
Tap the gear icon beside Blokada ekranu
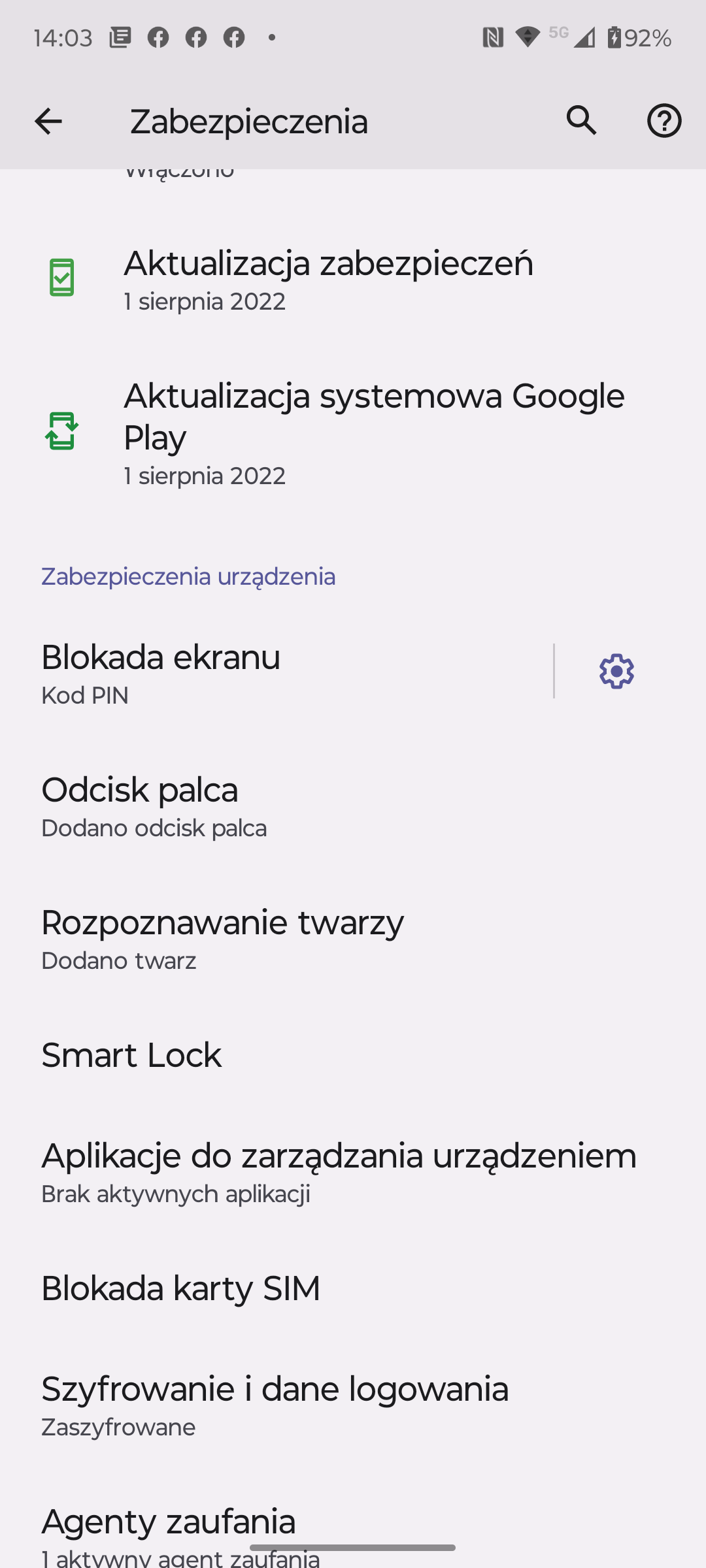click(x=616, y=672)
